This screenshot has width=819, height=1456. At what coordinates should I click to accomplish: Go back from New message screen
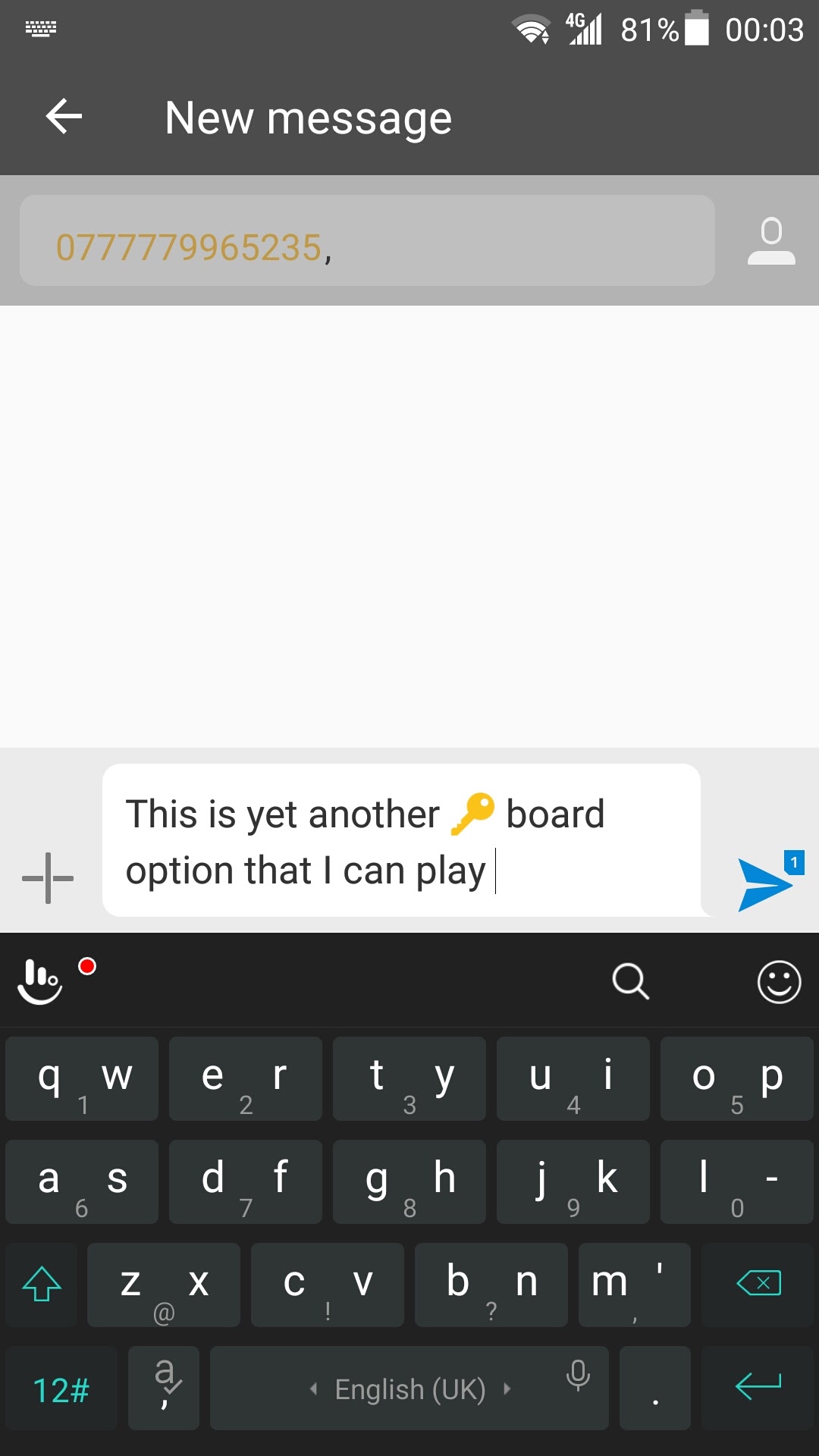pos(64,117)
